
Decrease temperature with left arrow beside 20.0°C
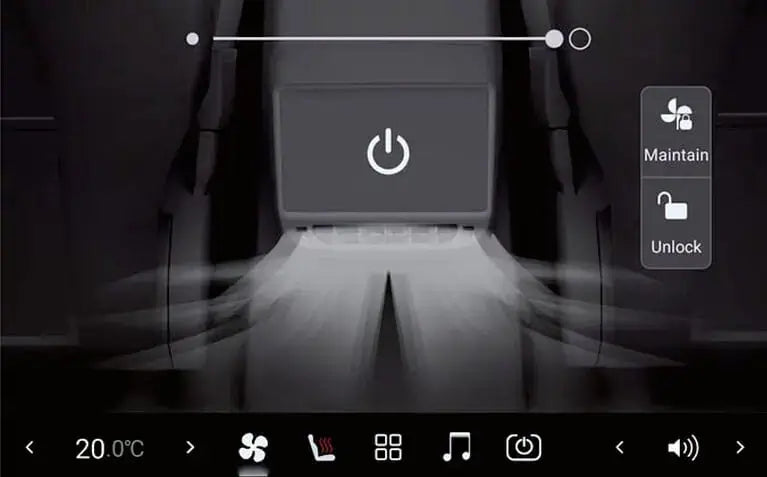pos(29,447)
